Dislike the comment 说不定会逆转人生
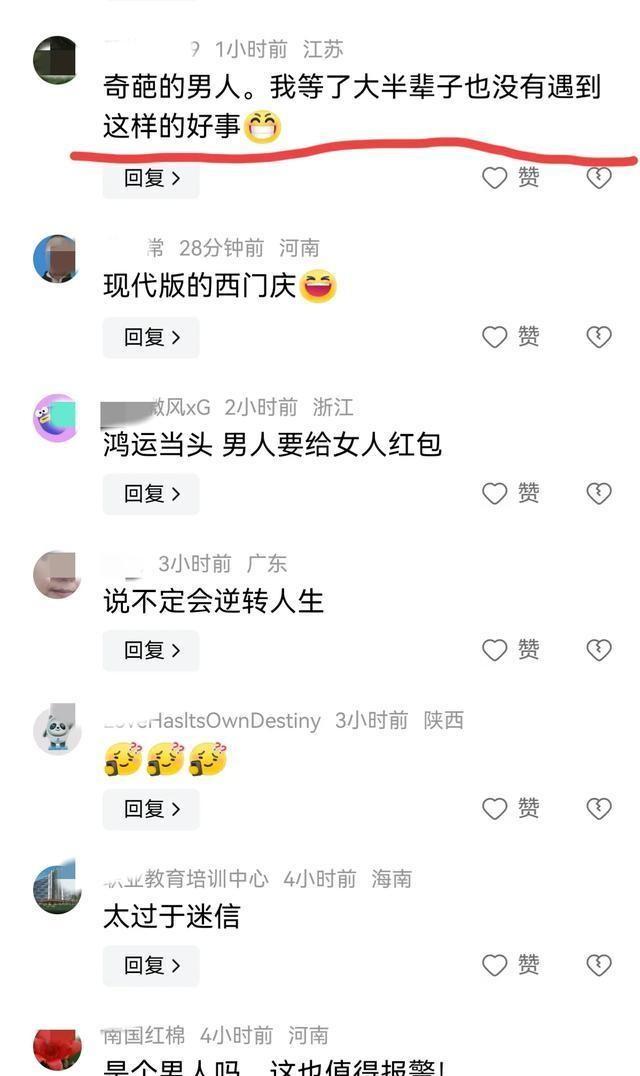This screenshot has height=1076, width=640. [x=599, y=650]
